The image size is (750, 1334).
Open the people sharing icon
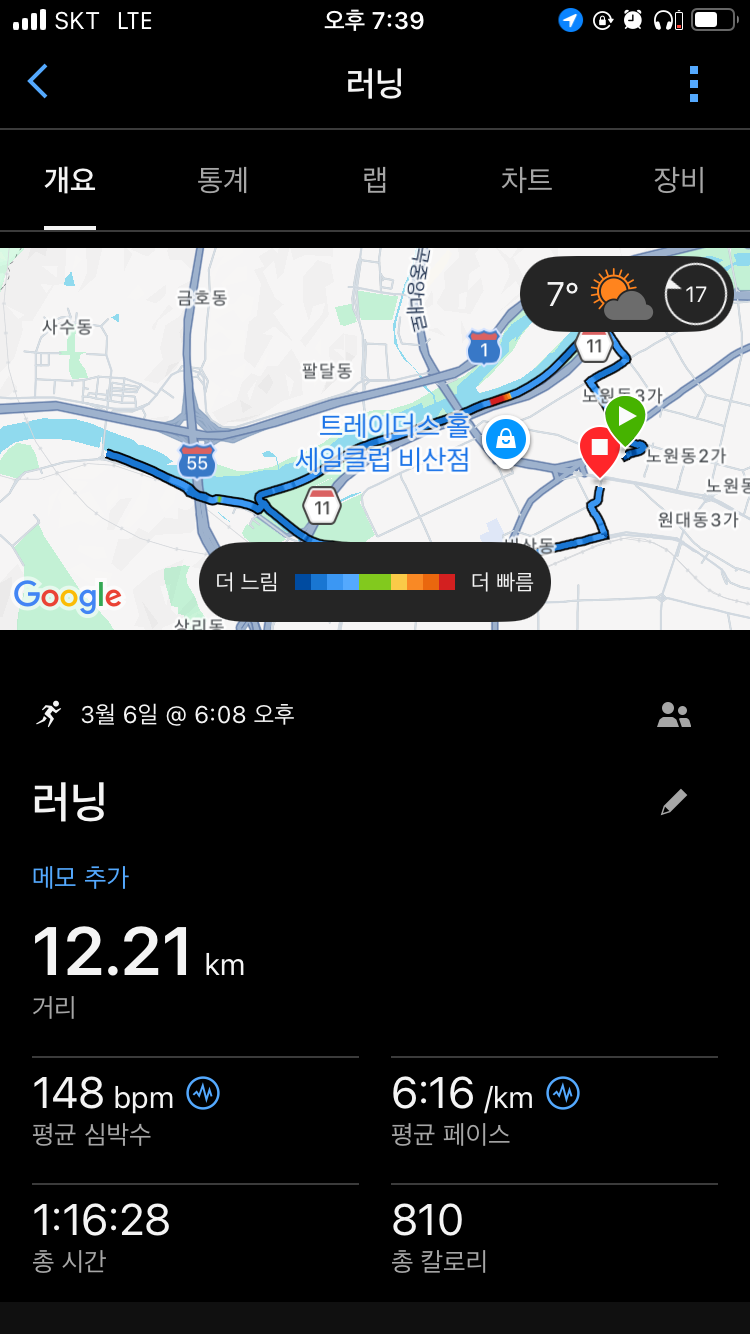[674, 715]
